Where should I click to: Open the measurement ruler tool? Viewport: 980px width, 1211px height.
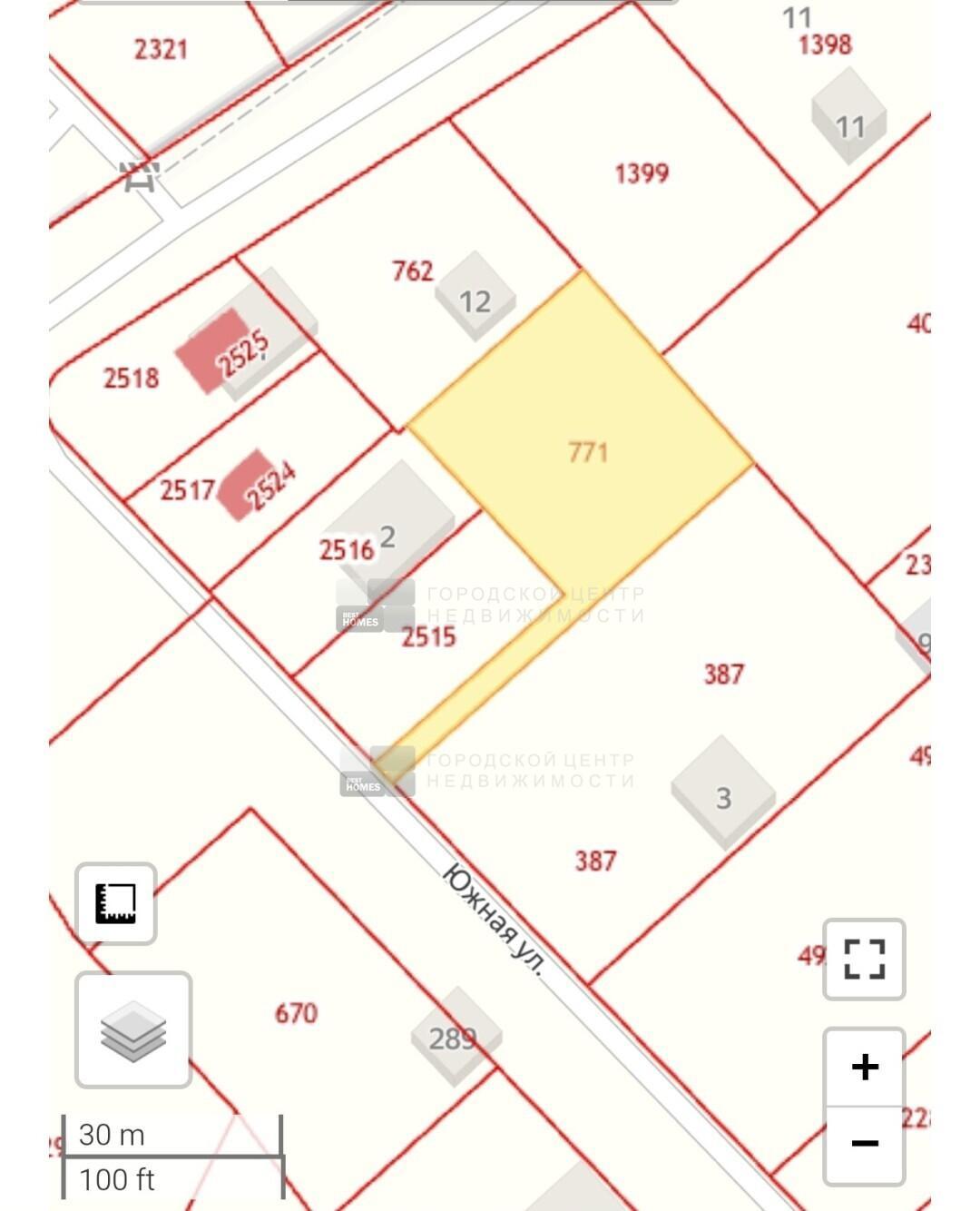pos(115,903)
